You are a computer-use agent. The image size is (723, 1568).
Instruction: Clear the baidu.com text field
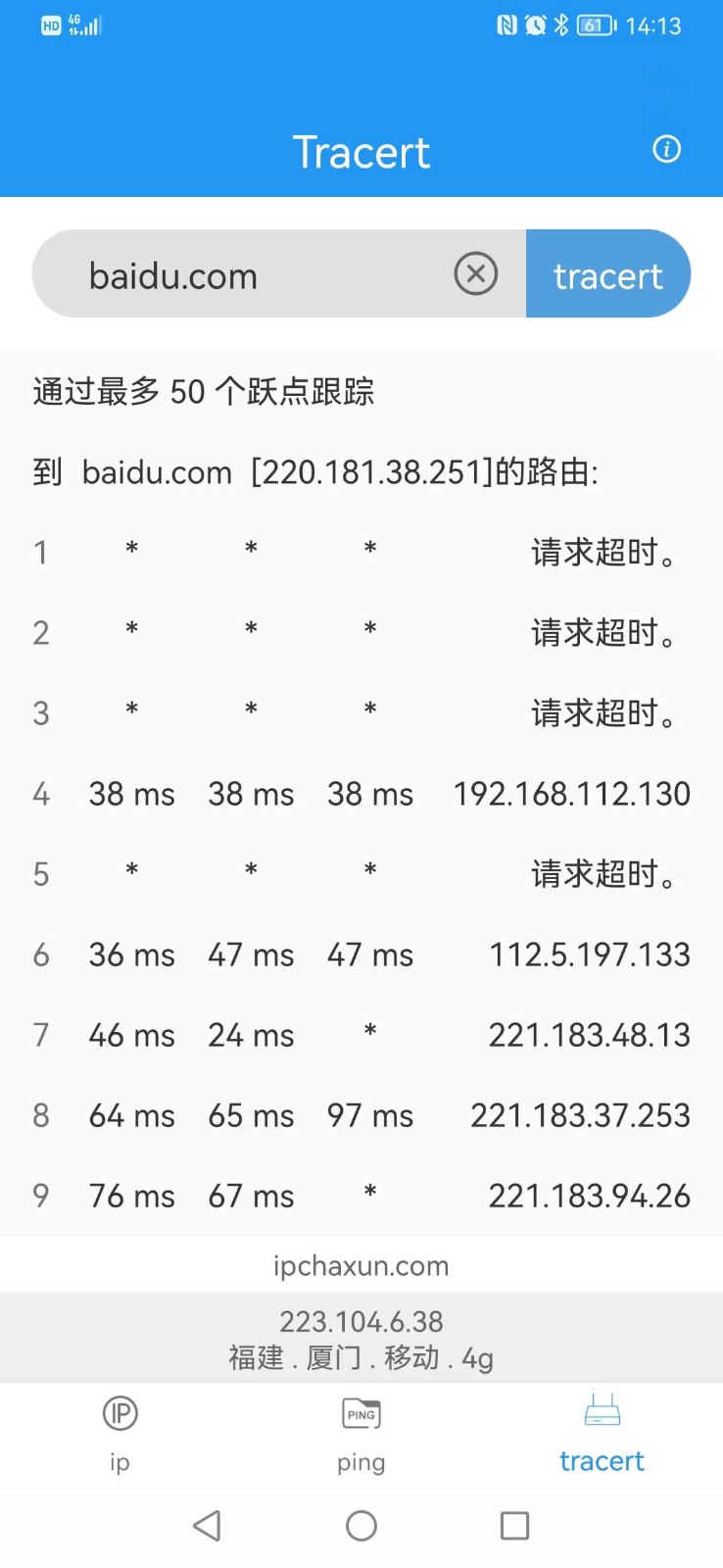pos(476,274)
